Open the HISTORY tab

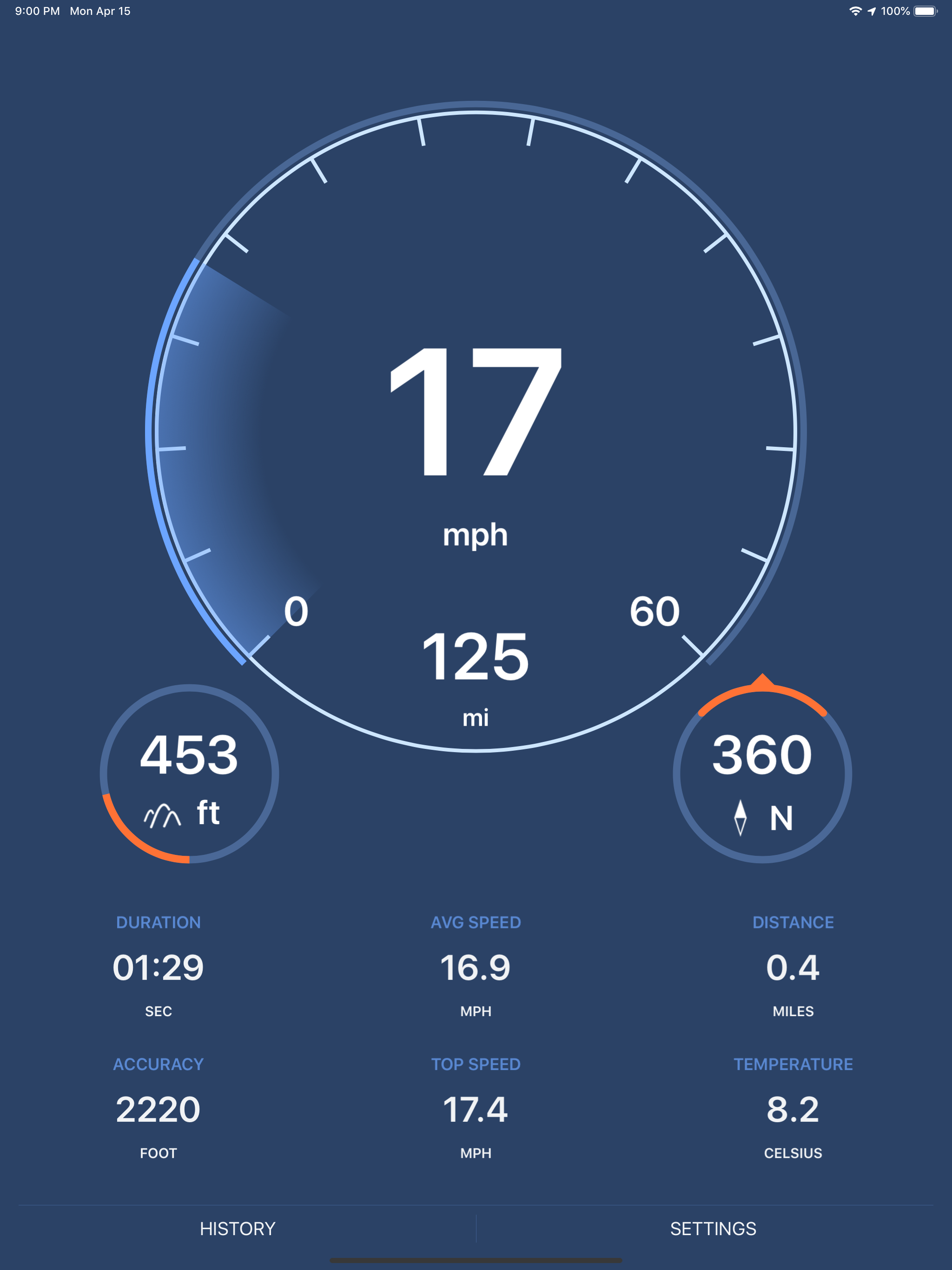pos(238,1228)
